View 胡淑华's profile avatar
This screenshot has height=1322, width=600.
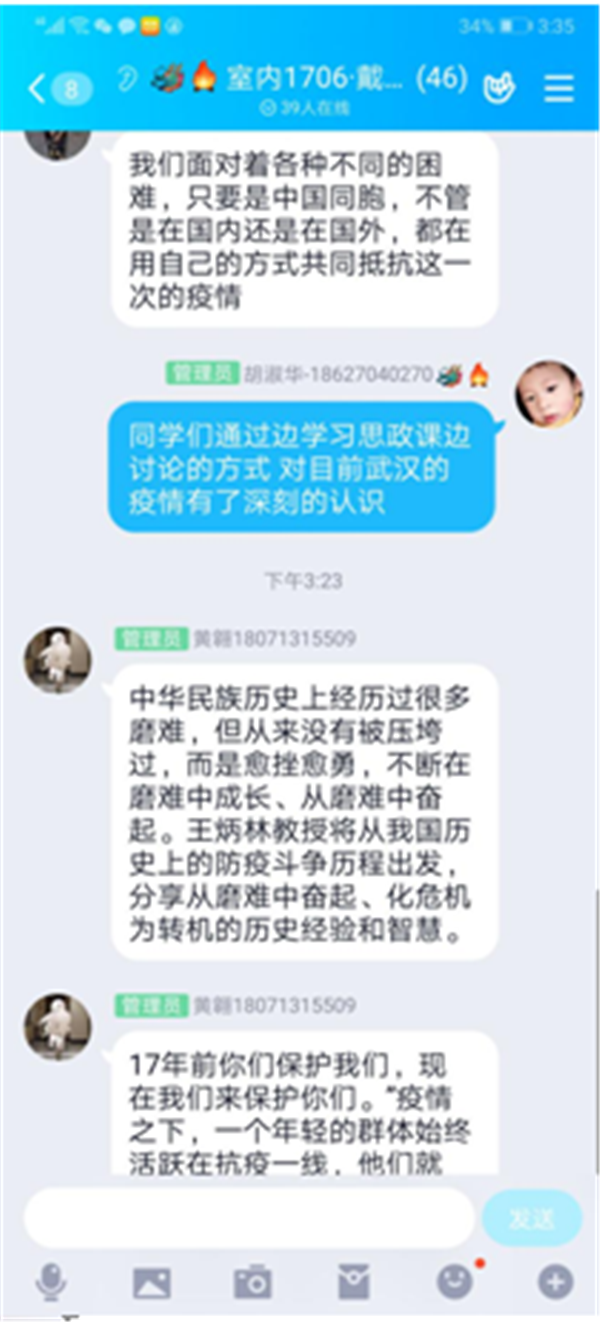pos(549,394)
